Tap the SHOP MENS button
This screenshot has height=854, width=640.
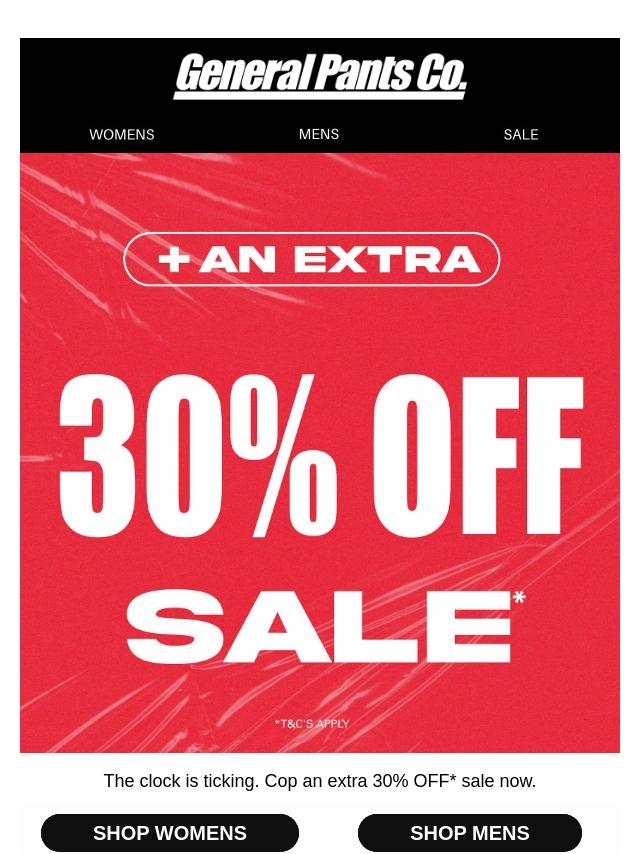point(470,833)
